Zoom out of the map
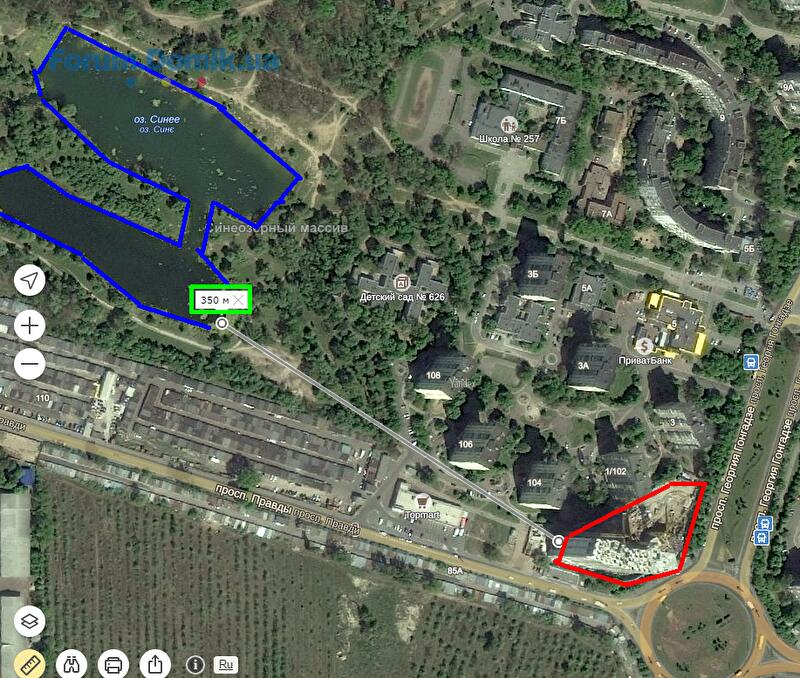Image resolution: width=800 pixels, height=678 pixels. point(31,362)
